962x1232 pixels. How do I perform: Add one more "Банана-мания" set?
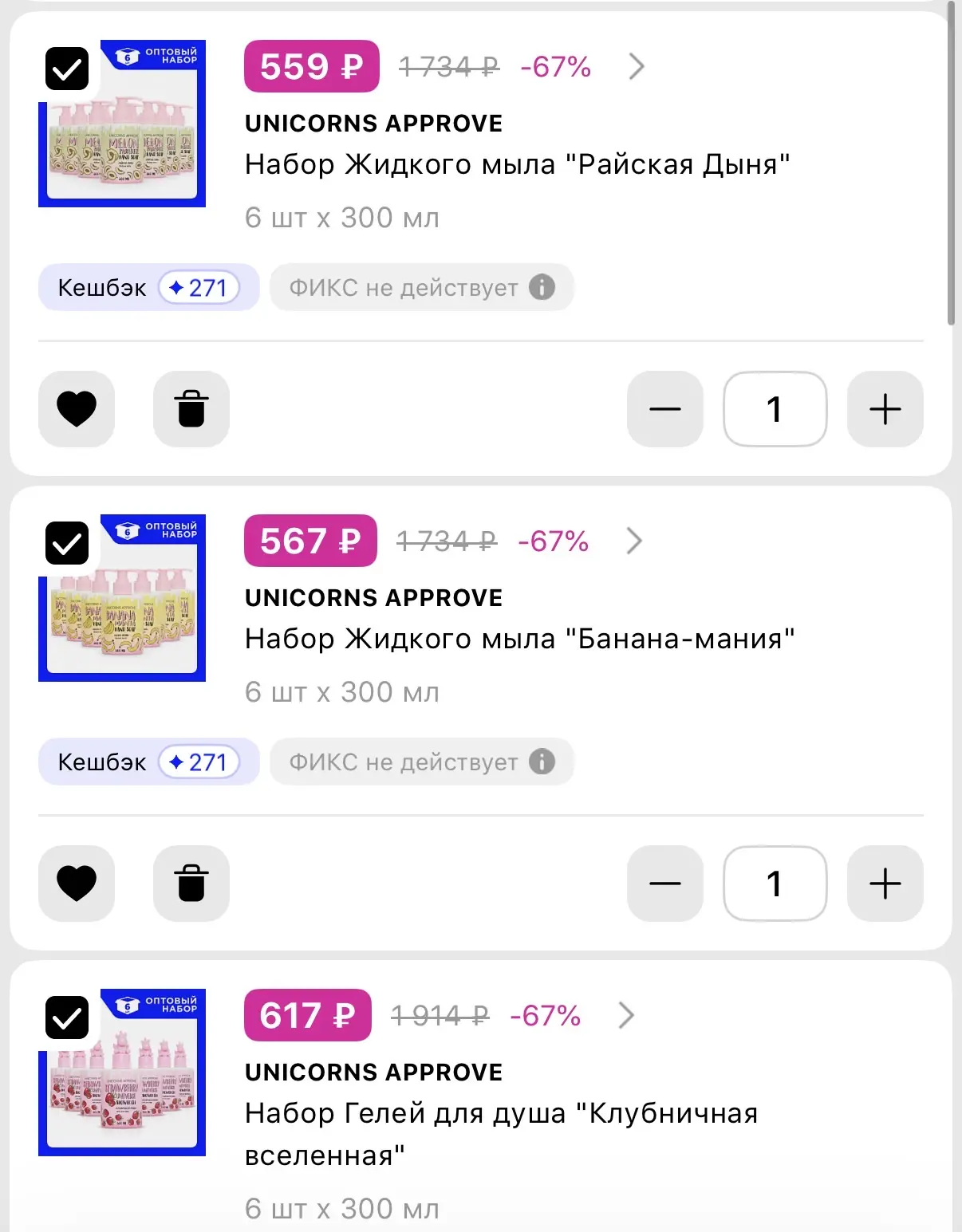tap(885, 884)
